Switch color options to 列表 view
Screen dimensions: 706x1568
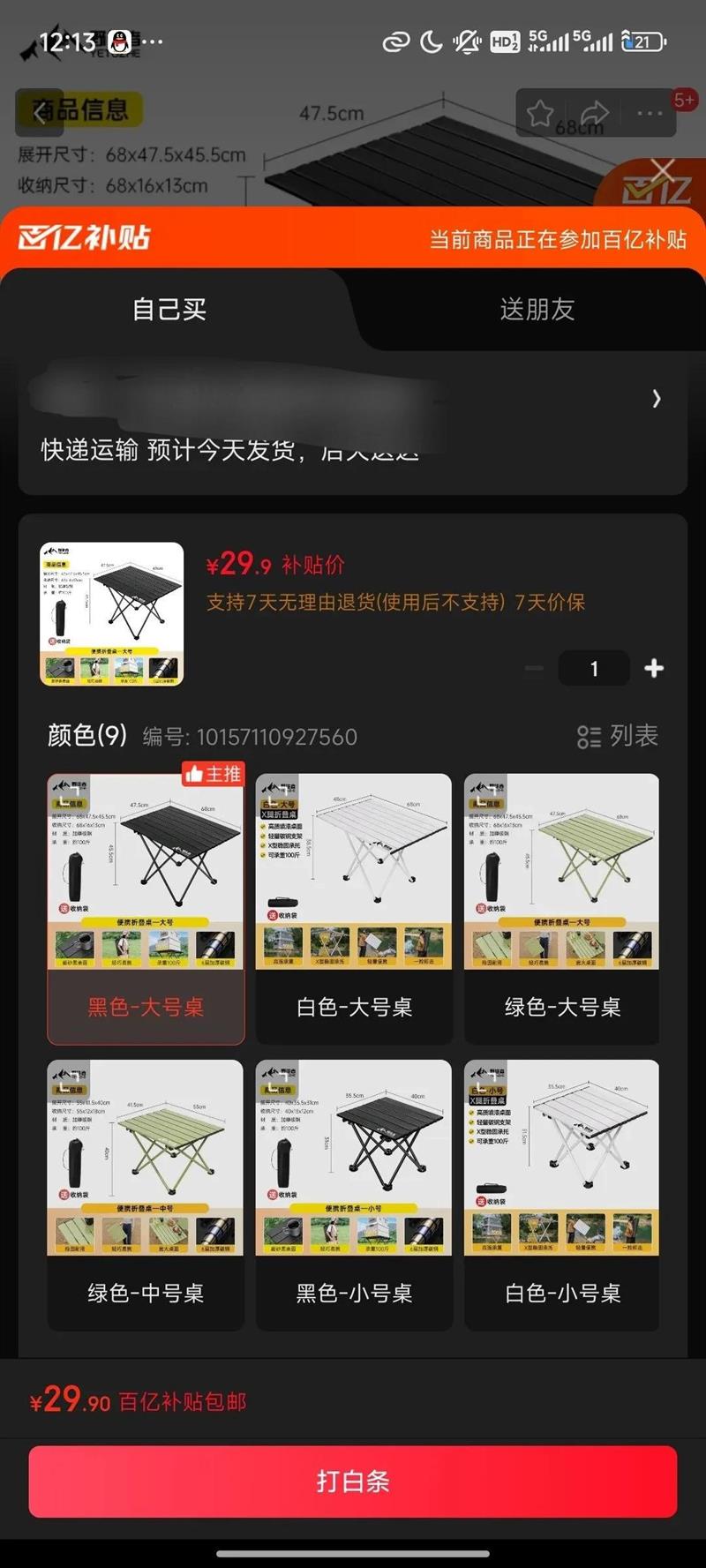(617, 736)
